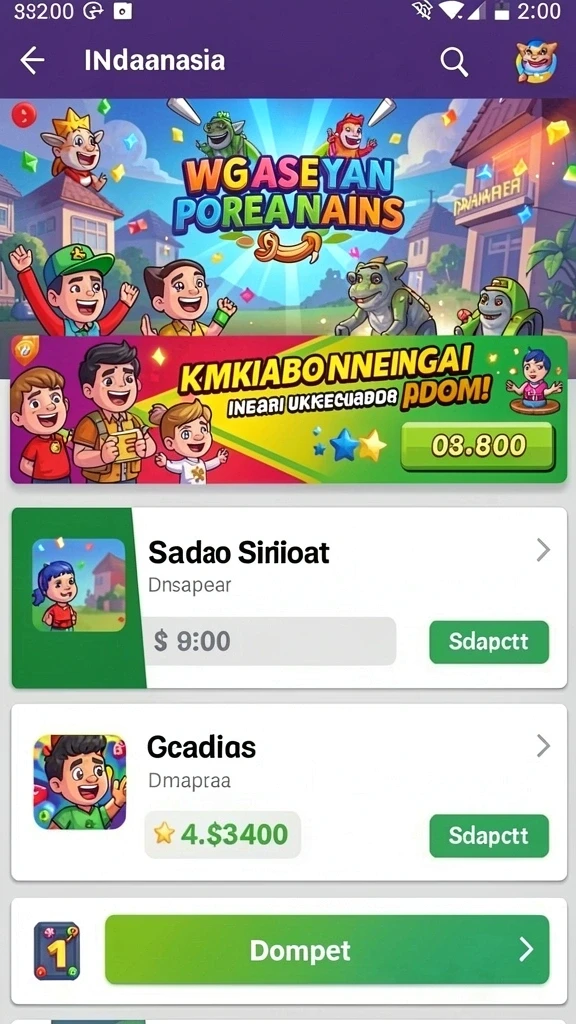Tap Sdapctt button for Gcadias
The image size is (576, 1024).
[x=489, y=835]
